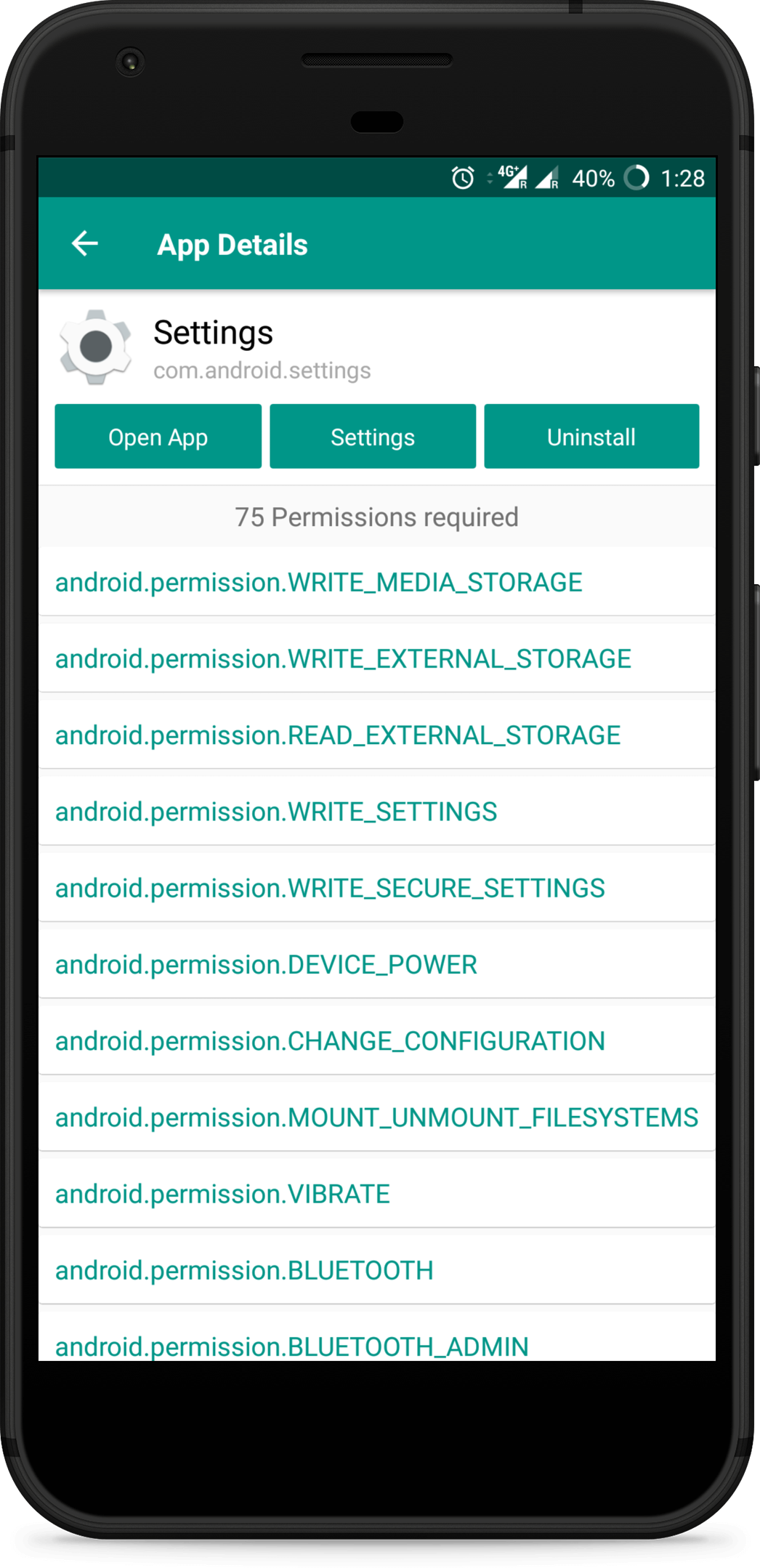This screenshot has height=1568, width=760.
Task: Open the BLUETOOTH permission row
Action: (244, 1270)
